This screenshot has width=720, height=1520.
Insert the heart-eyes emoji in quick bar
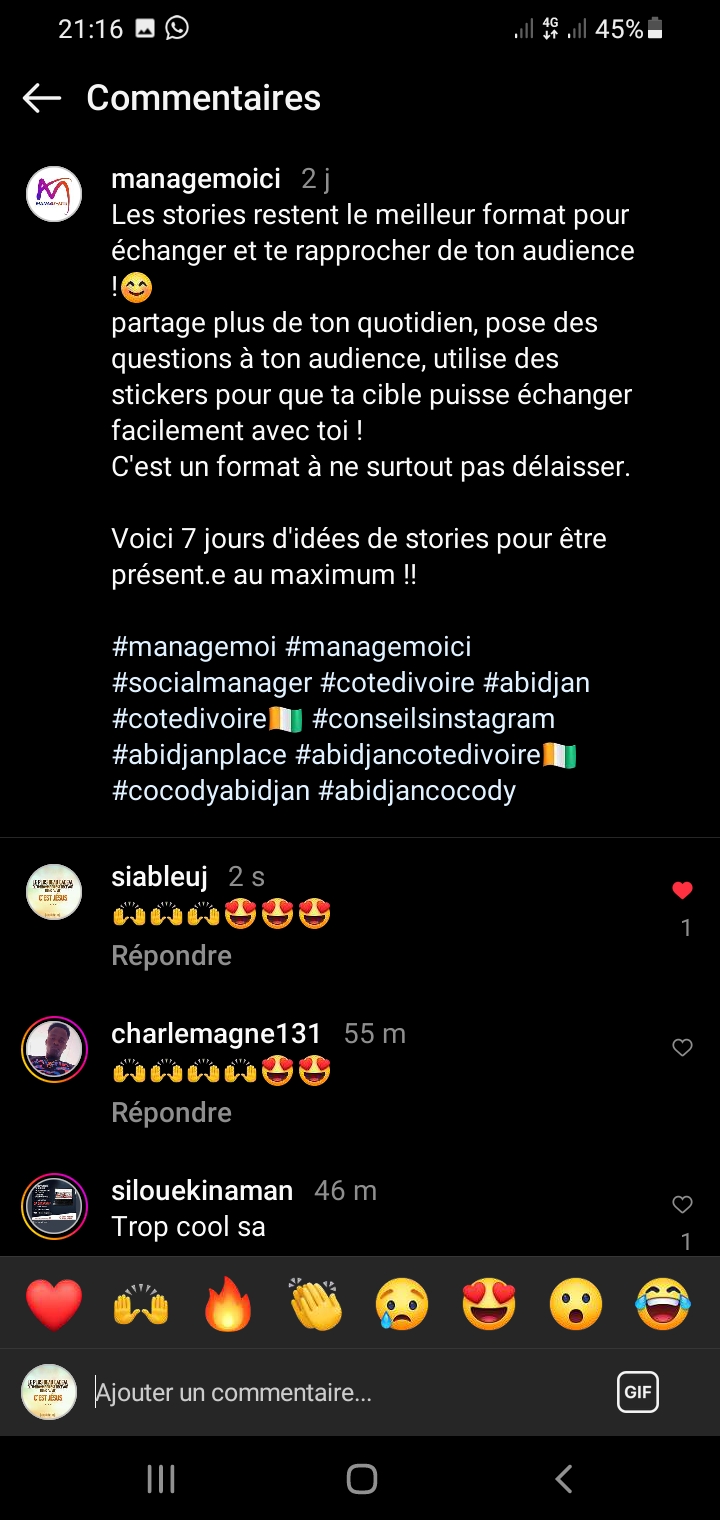click(489, 1304)
